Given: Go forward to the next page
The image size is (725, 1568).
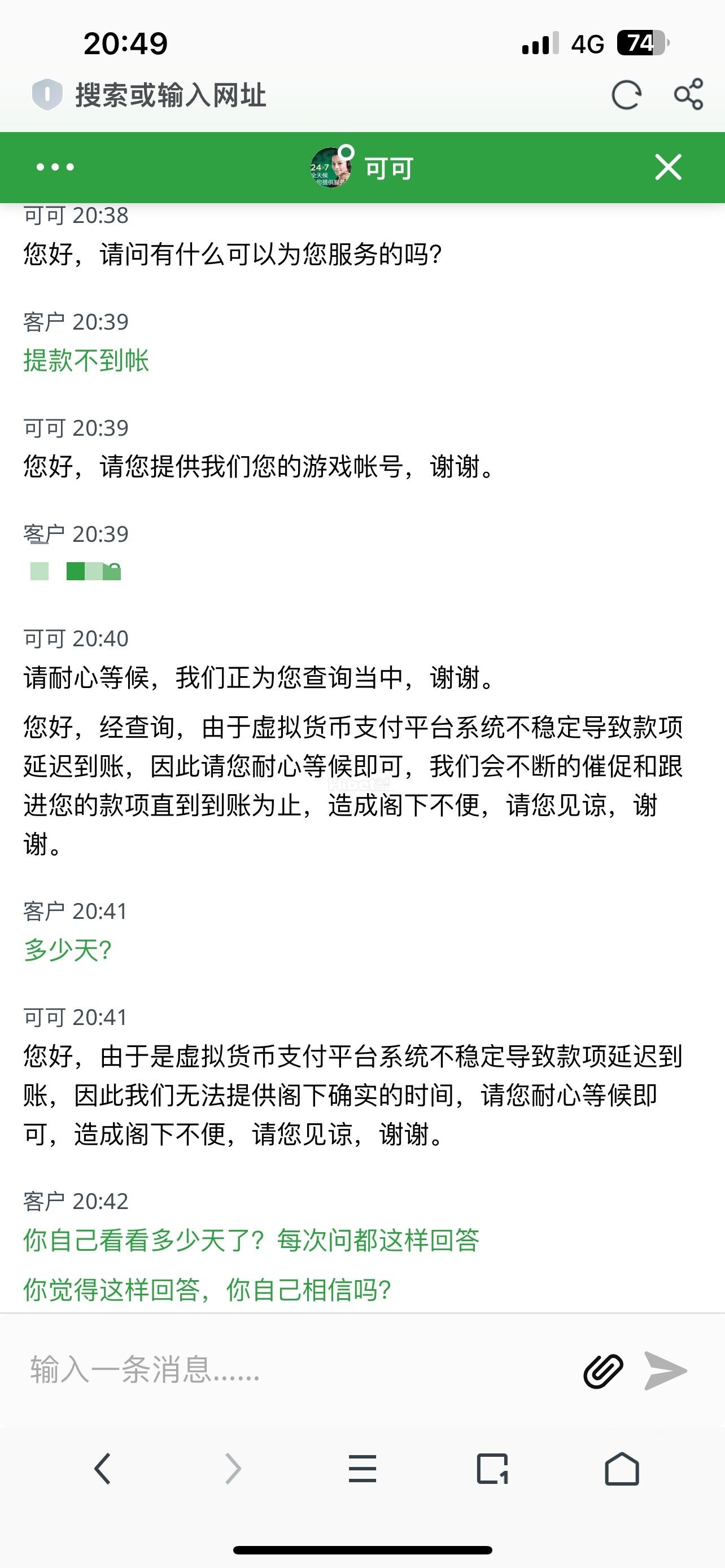Looking at the screenshot, I should (x=233, y=1469).
